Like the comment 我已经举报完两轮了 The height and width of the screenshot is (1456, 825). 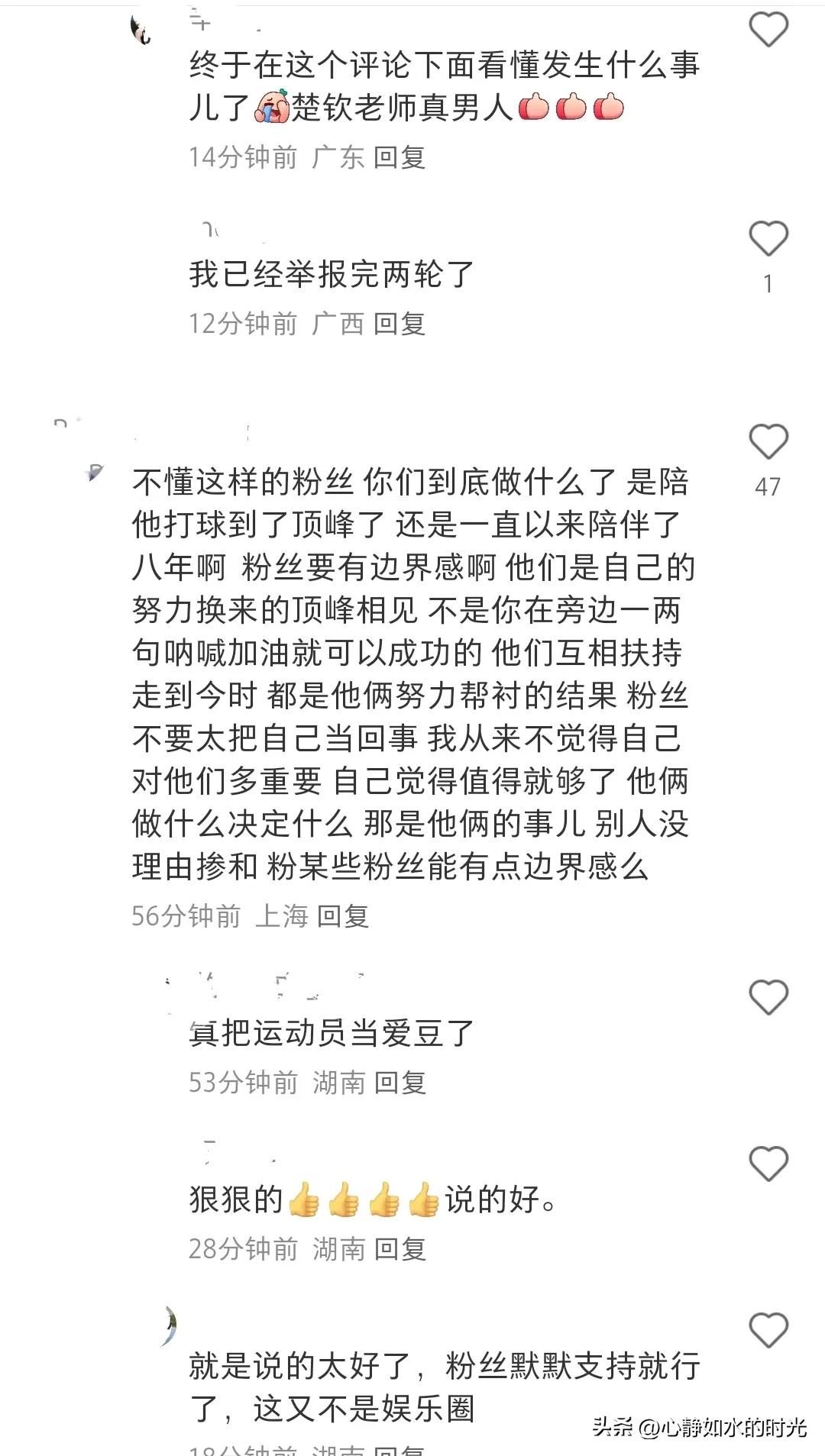point(768,239)
